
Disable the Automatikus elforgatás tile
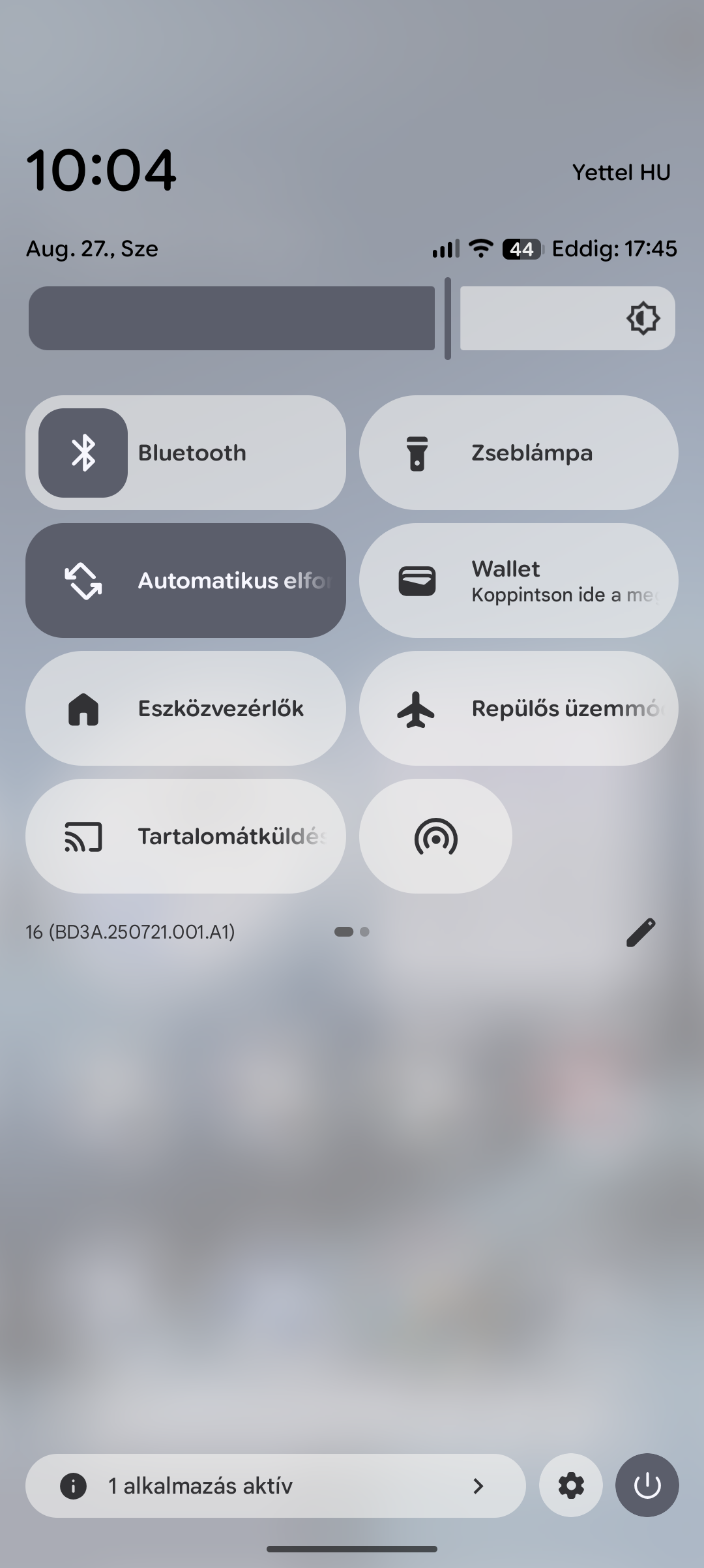[186, 580]
